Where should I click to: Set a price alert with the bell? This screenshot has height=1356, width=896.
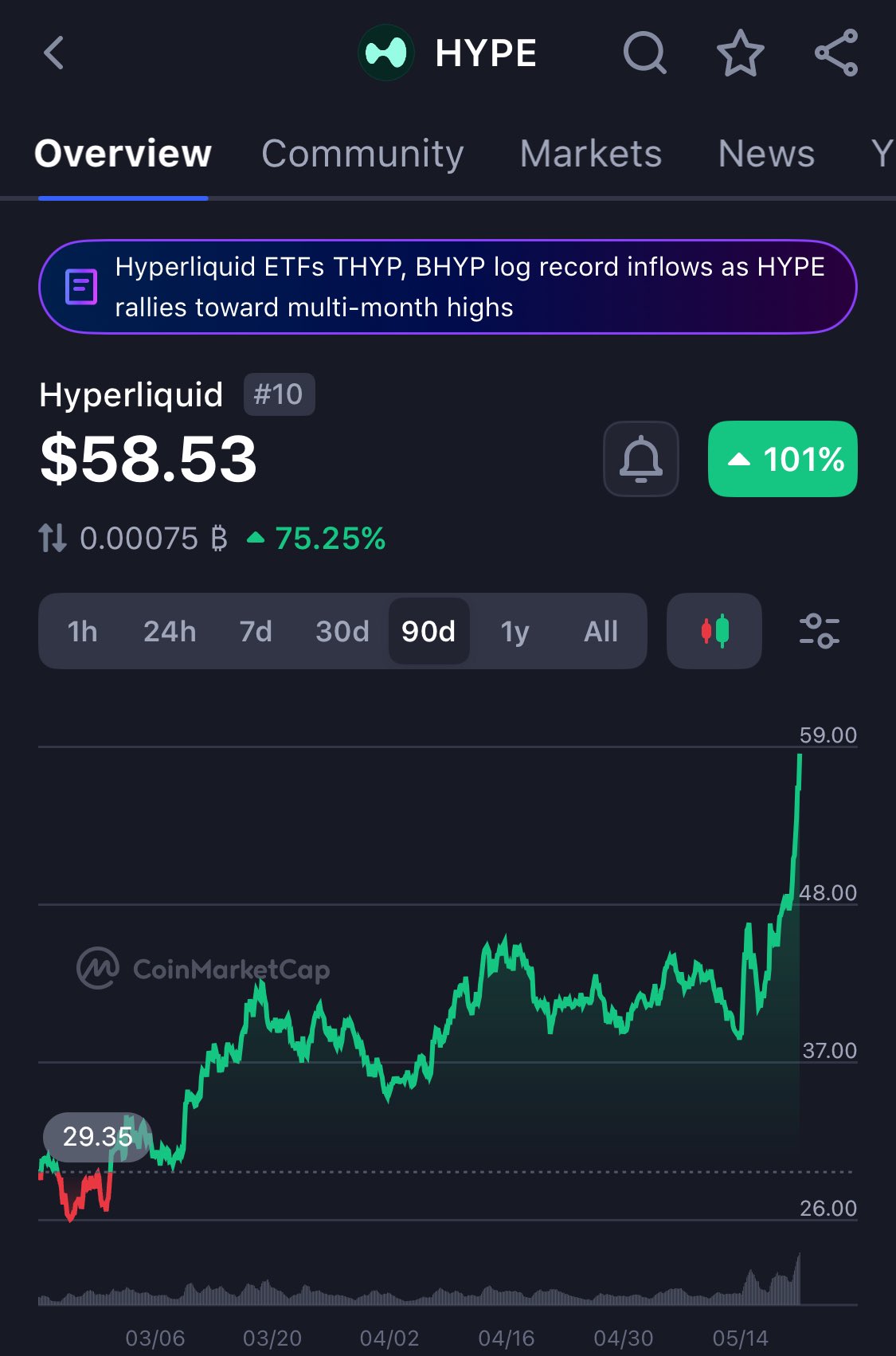(x=641, y=459)
